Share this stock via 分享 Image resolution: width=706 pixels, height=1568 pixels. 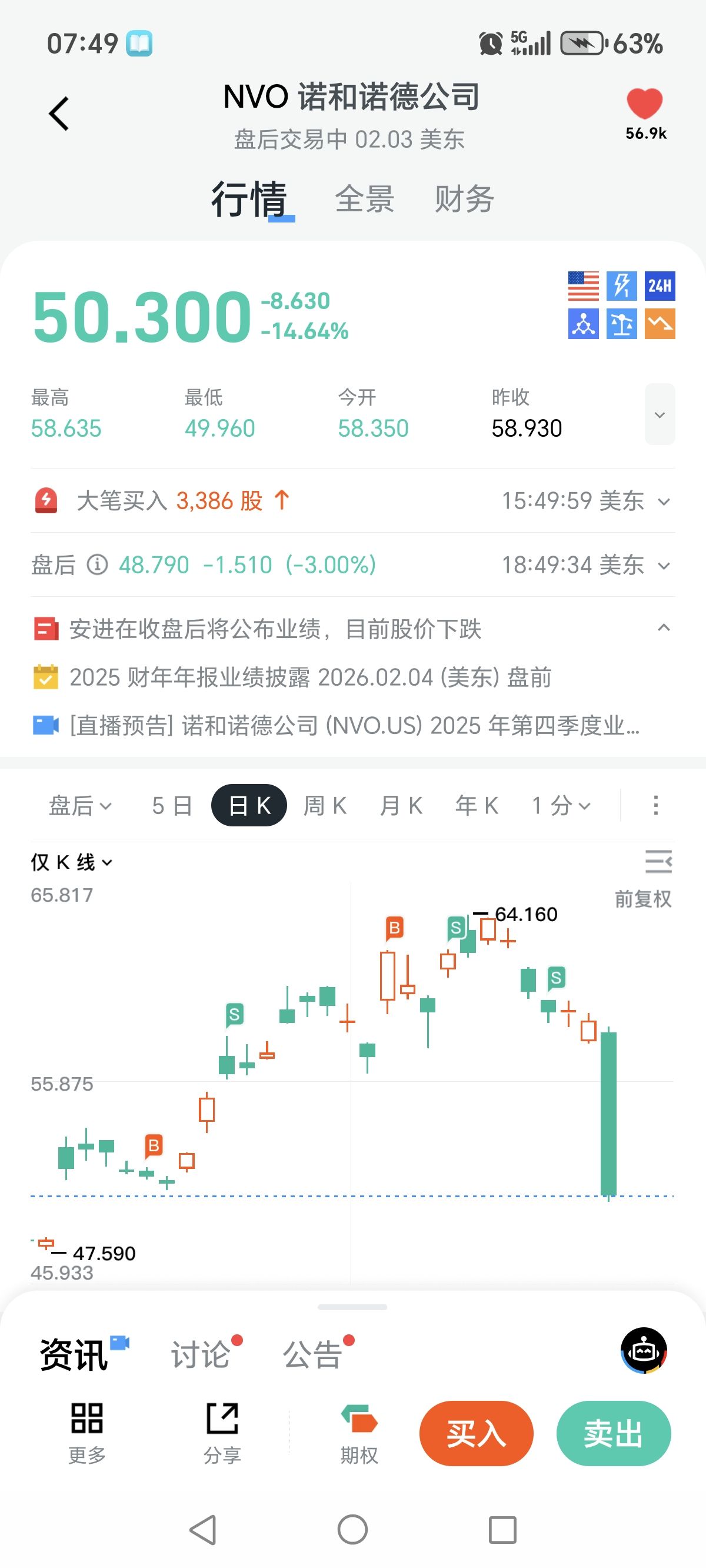pyautogui.click(x=222, y=1433)
